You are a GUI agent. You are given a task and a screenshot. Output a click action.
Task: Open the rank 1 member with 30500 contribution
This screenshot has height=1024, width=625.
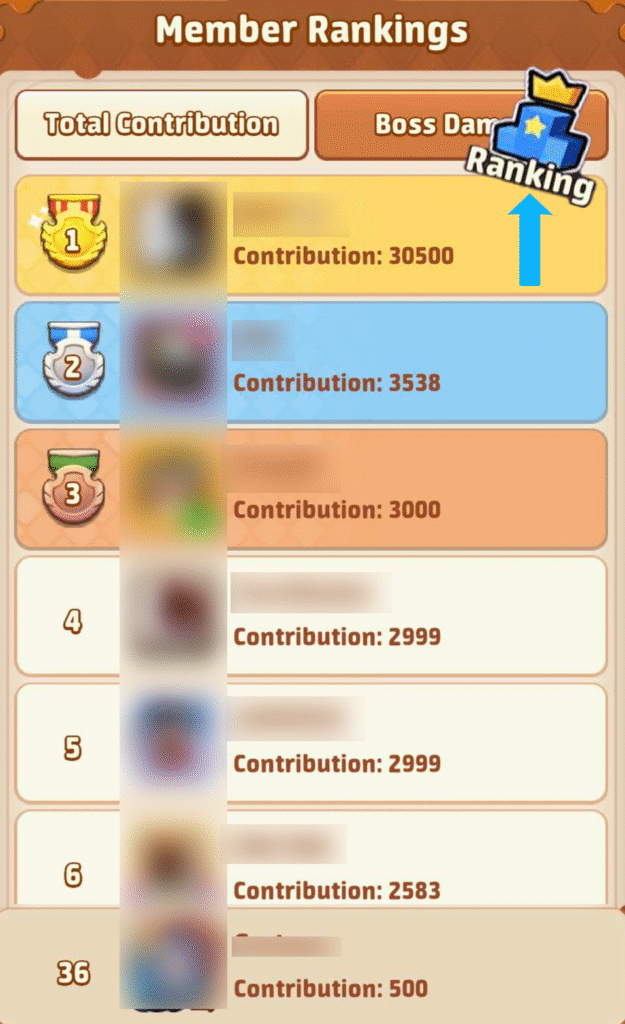tap(311, 236)
